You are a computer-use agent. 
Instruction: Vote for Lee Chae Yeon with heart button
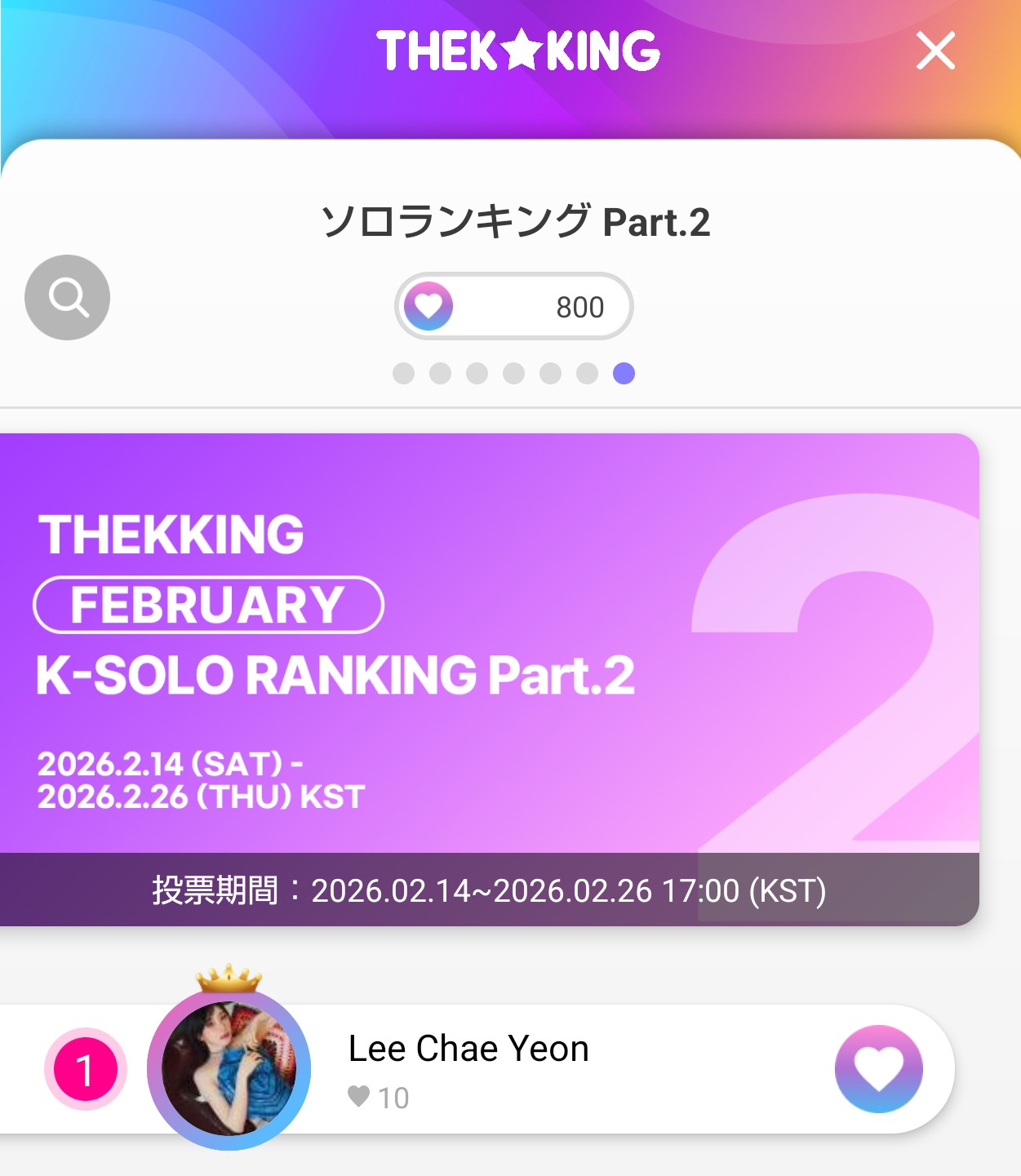(878, 1069)
